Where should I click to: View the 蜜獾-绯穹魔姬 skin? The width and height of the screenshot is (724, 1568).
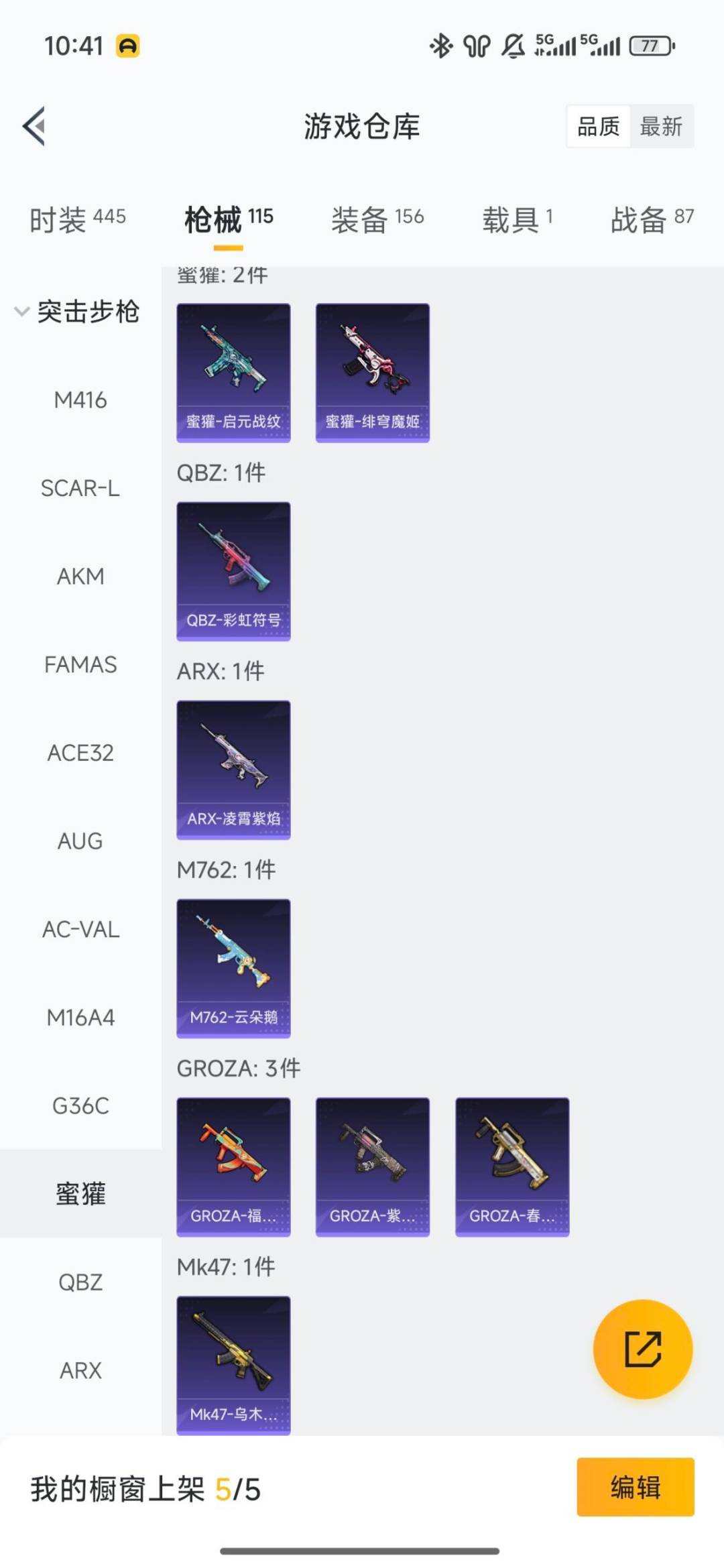tap(373, 373)
